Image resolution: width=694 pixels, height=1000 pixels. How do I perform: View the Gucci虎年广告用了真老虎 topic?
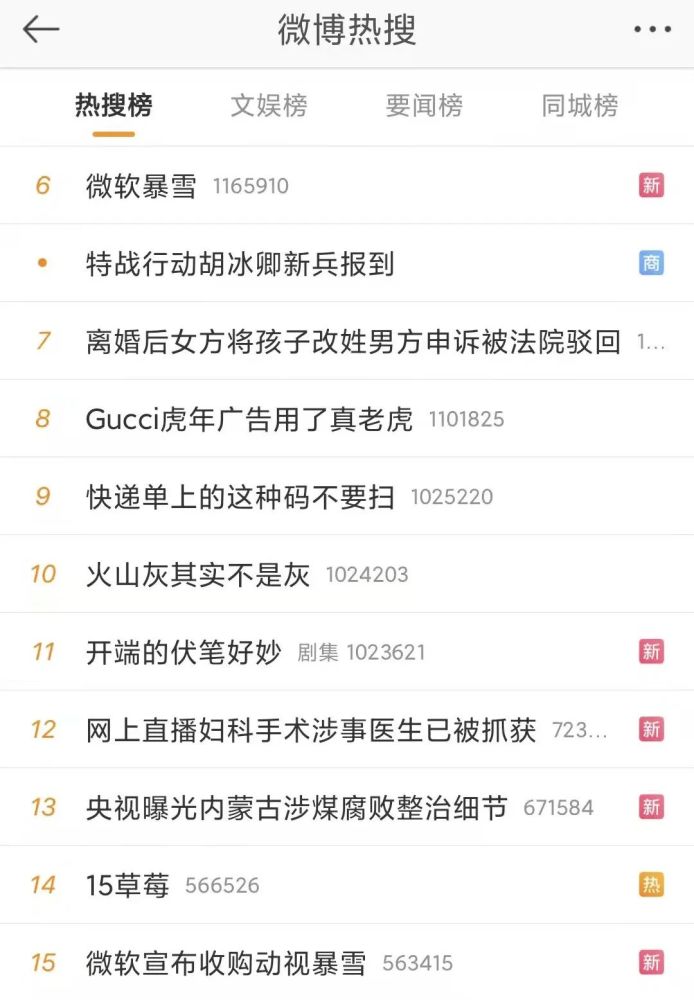pyautogui.click(x=249, y=419)
